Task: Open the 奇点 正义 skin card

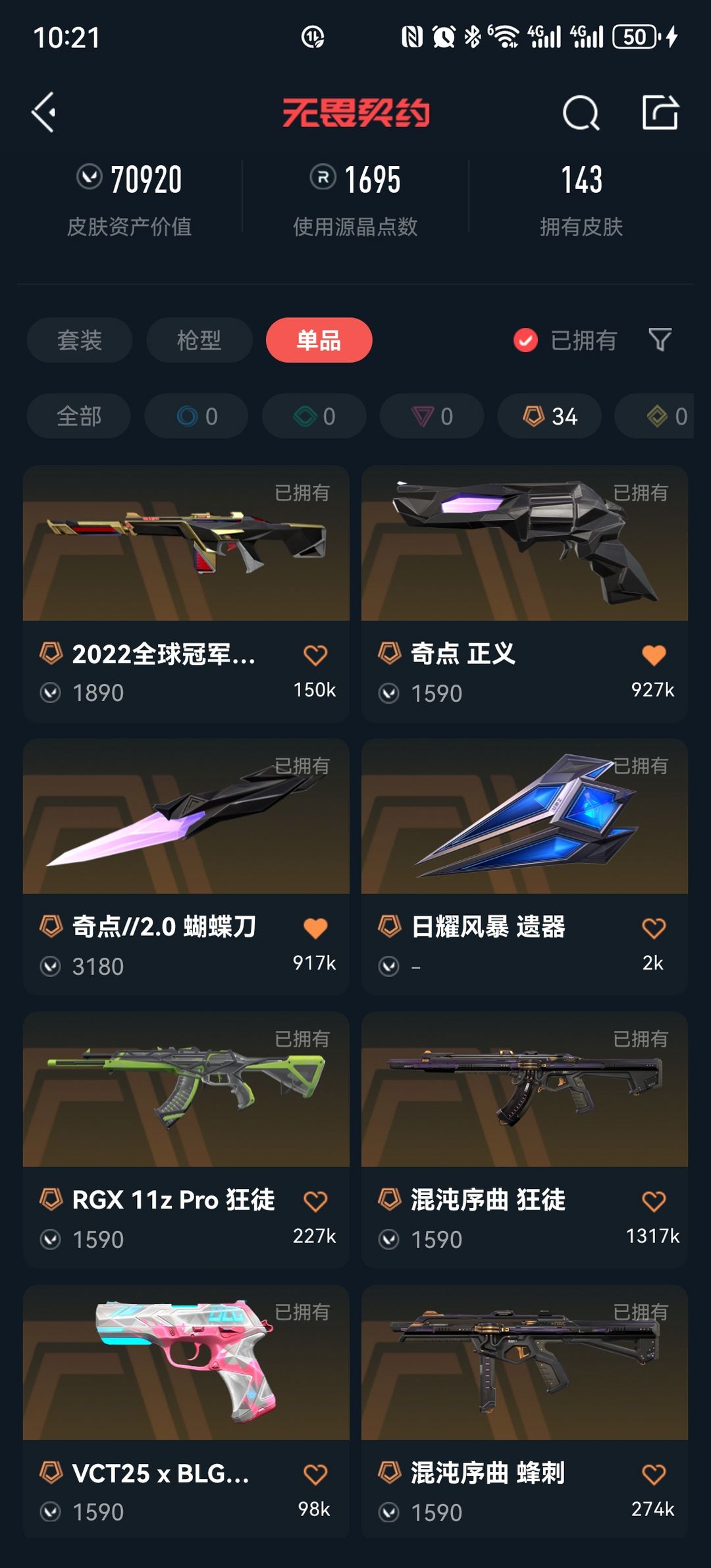Action: tap(525, 594)
